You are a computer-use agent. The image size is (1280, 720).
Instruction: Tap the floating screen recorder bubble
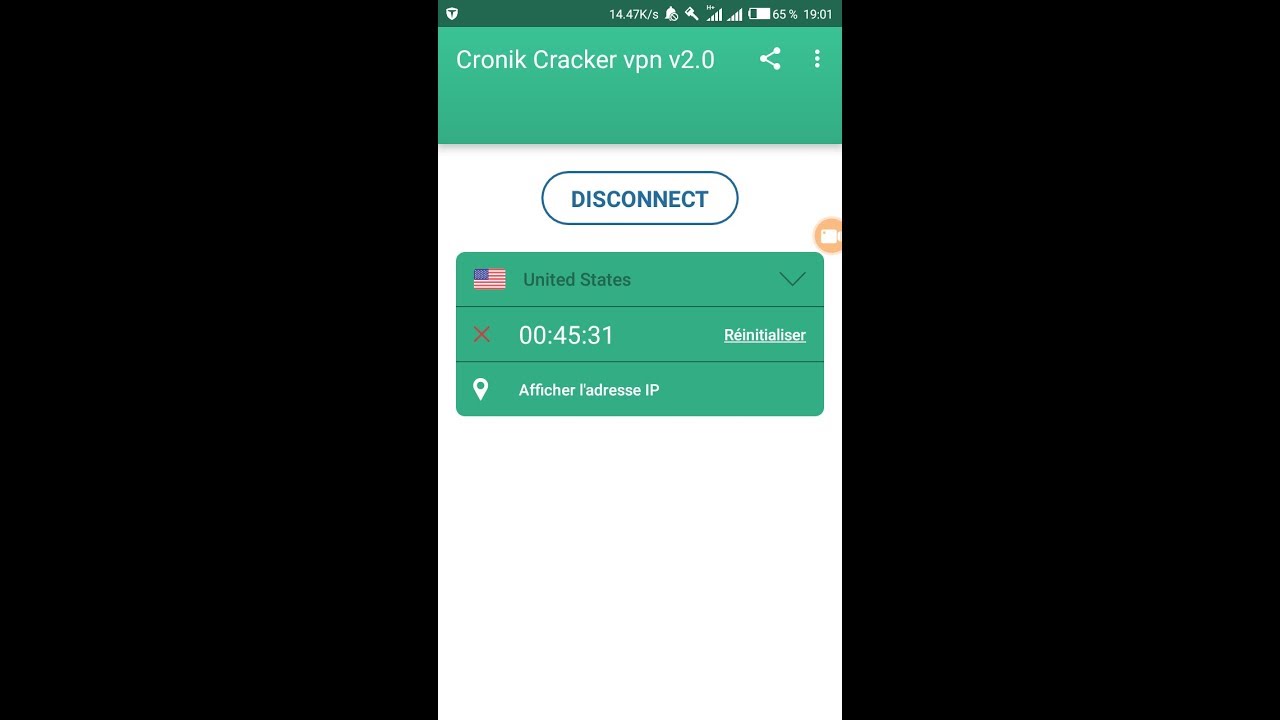[x=829, y=236]
